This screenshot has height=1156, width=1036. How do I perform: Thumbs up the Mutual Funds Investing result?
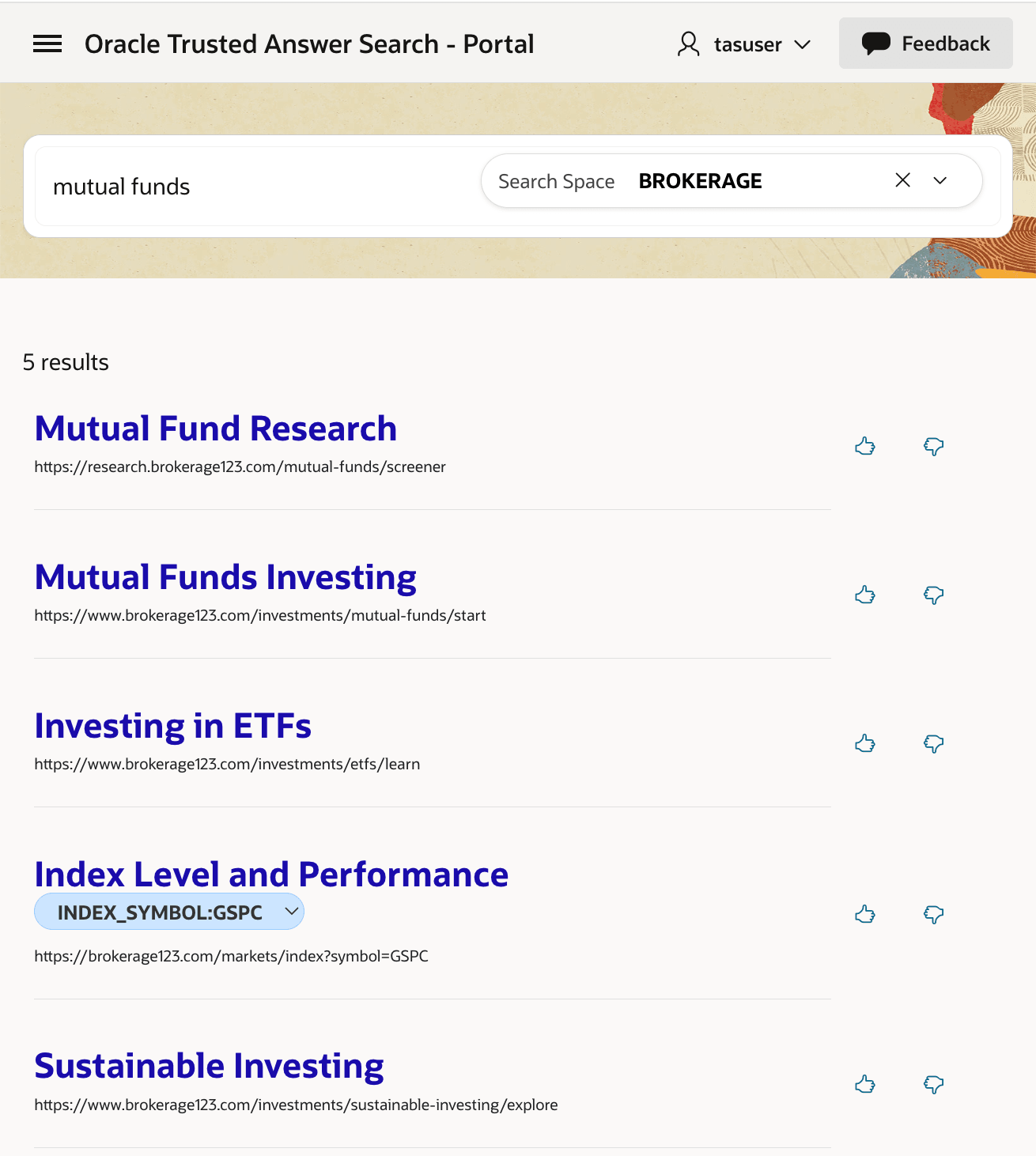point(864,595)
